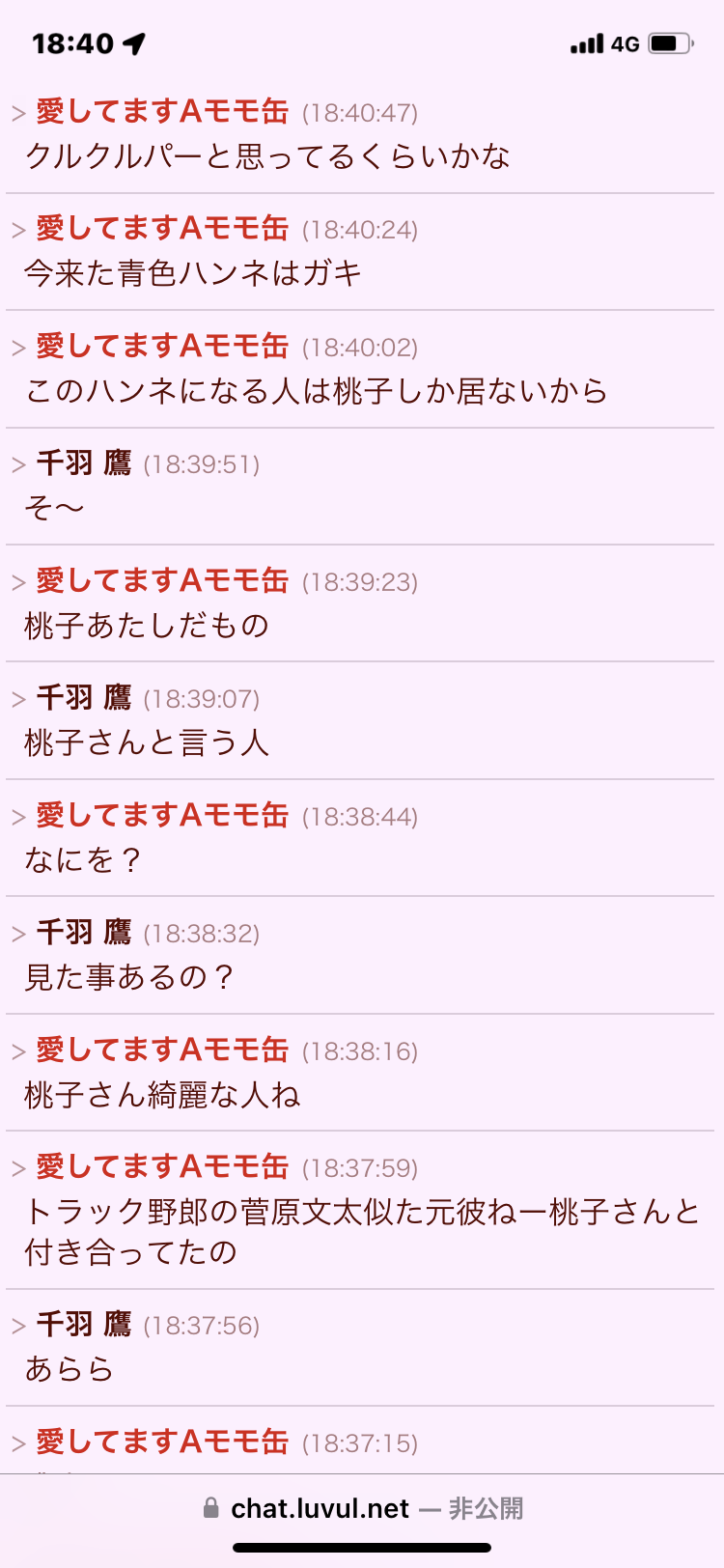Tap the chat.luvul.net address bar
Viewport: 724px width, 1568px height.
363,1508
